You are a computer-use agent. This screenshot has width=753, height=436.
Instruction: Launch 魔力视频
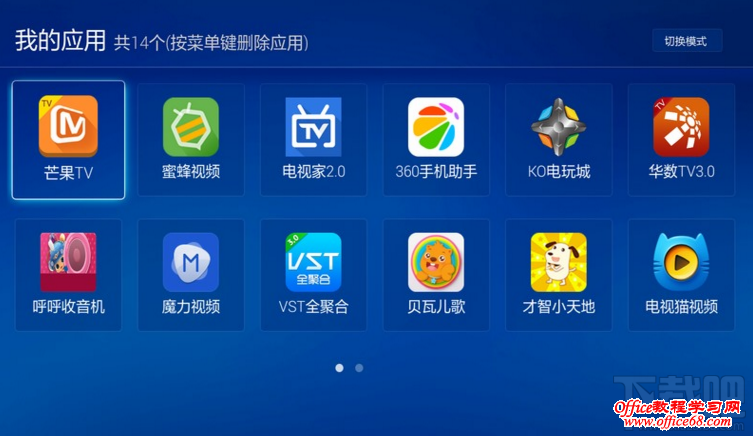(x=191, y=275)
